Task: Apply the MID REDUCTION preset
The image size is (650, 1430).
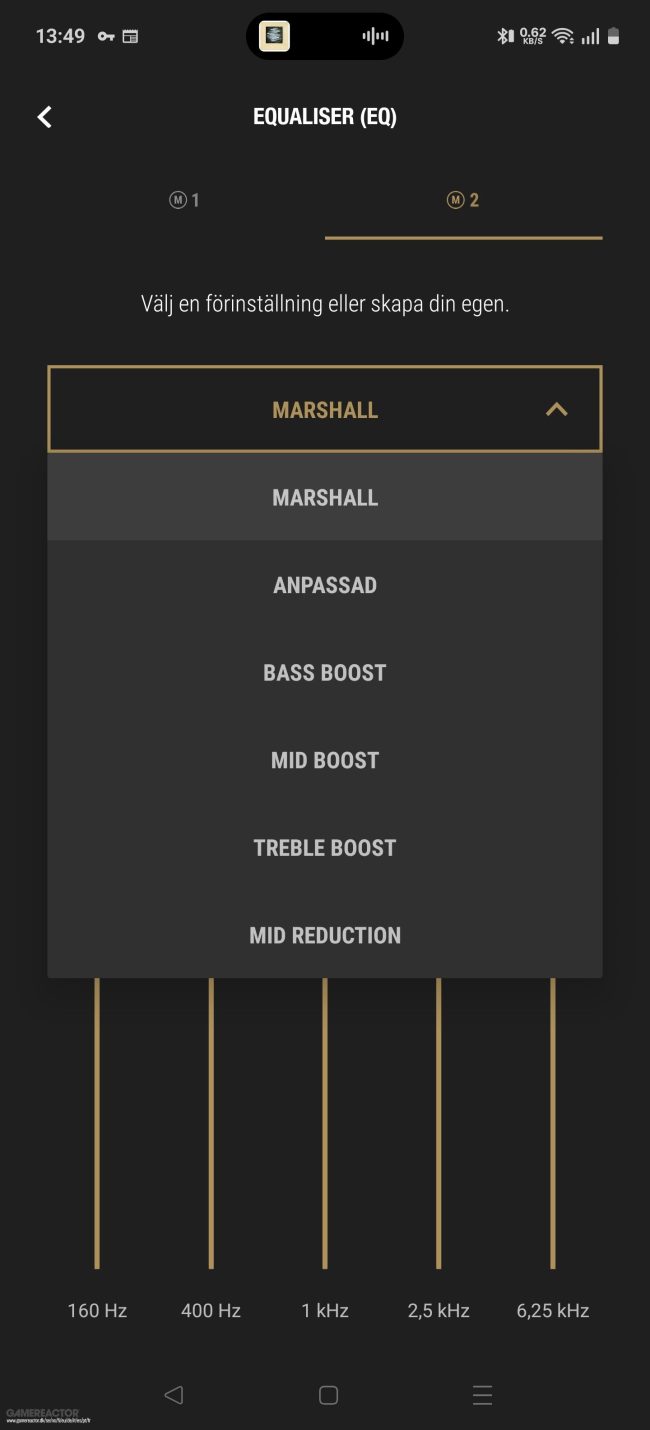Action: click(x=325, y=935)
